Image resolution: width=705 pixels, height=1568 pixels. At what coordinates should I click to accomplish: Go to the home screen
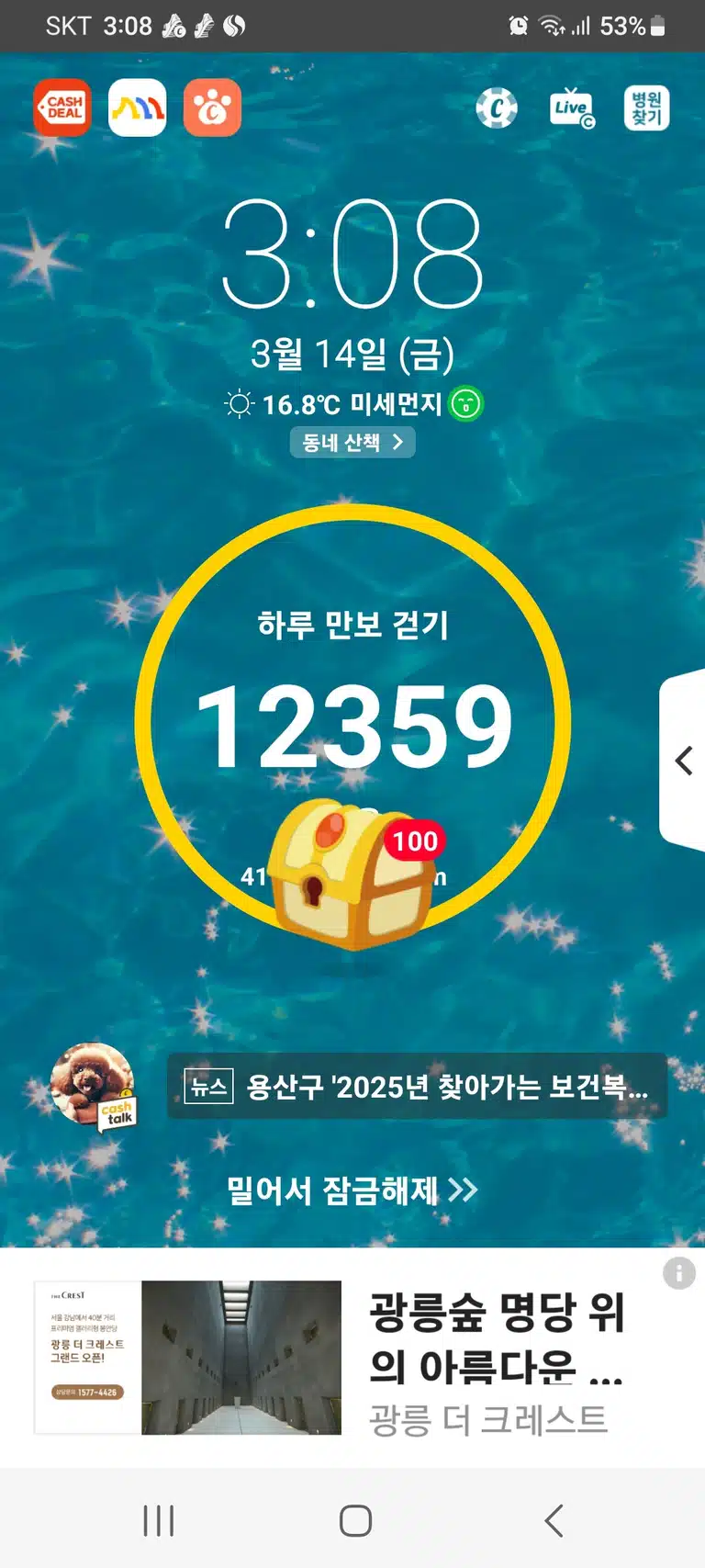click(x=355, y=1520)
